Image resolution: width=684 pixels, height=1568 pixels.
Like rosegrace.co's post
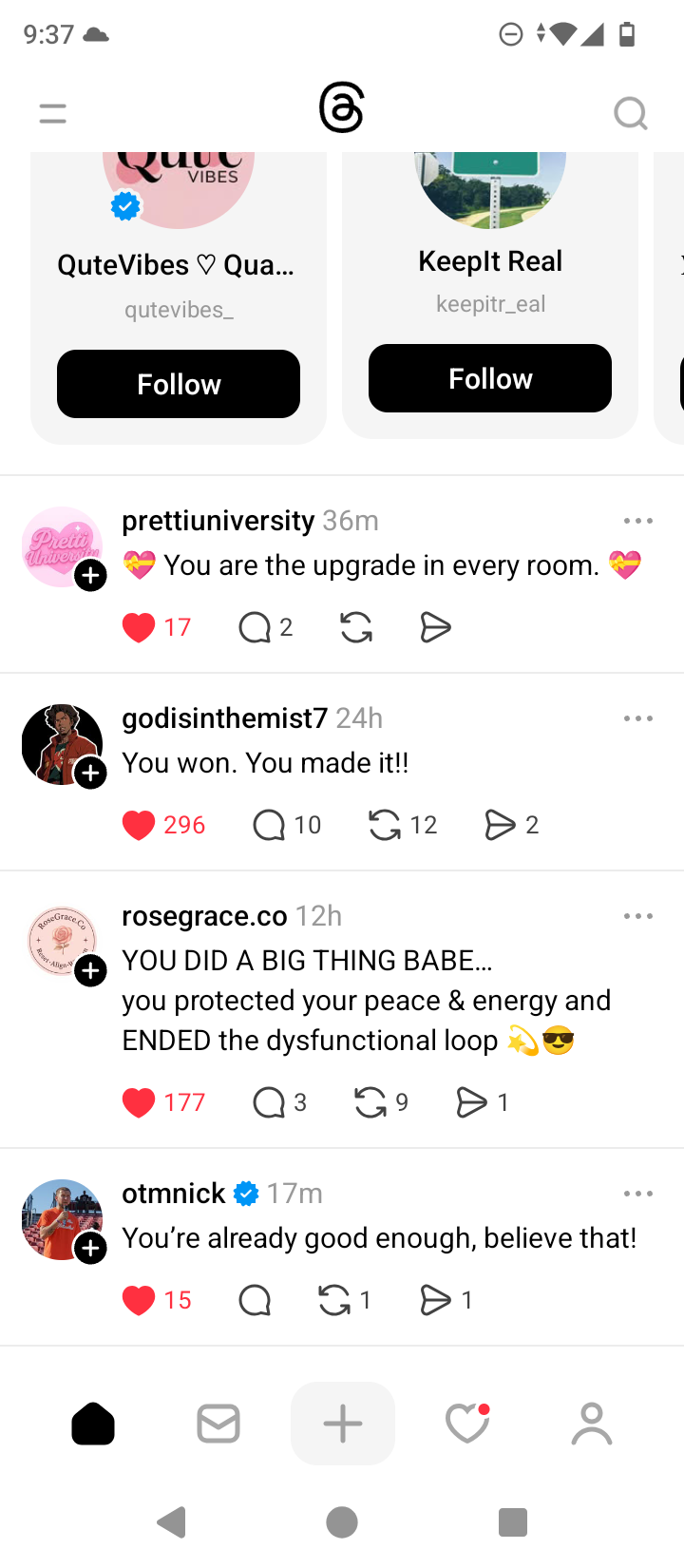139,1102
